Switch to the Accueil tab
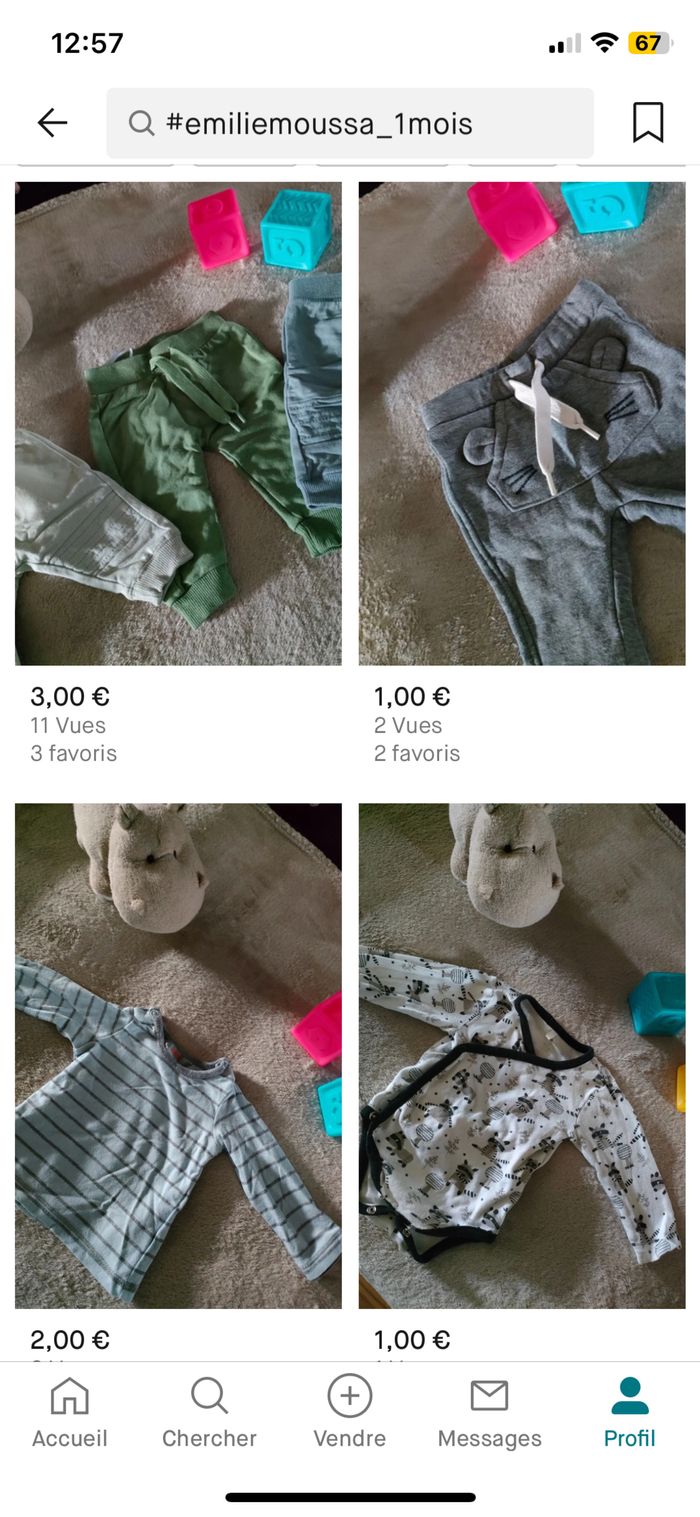 [69, 1412]
